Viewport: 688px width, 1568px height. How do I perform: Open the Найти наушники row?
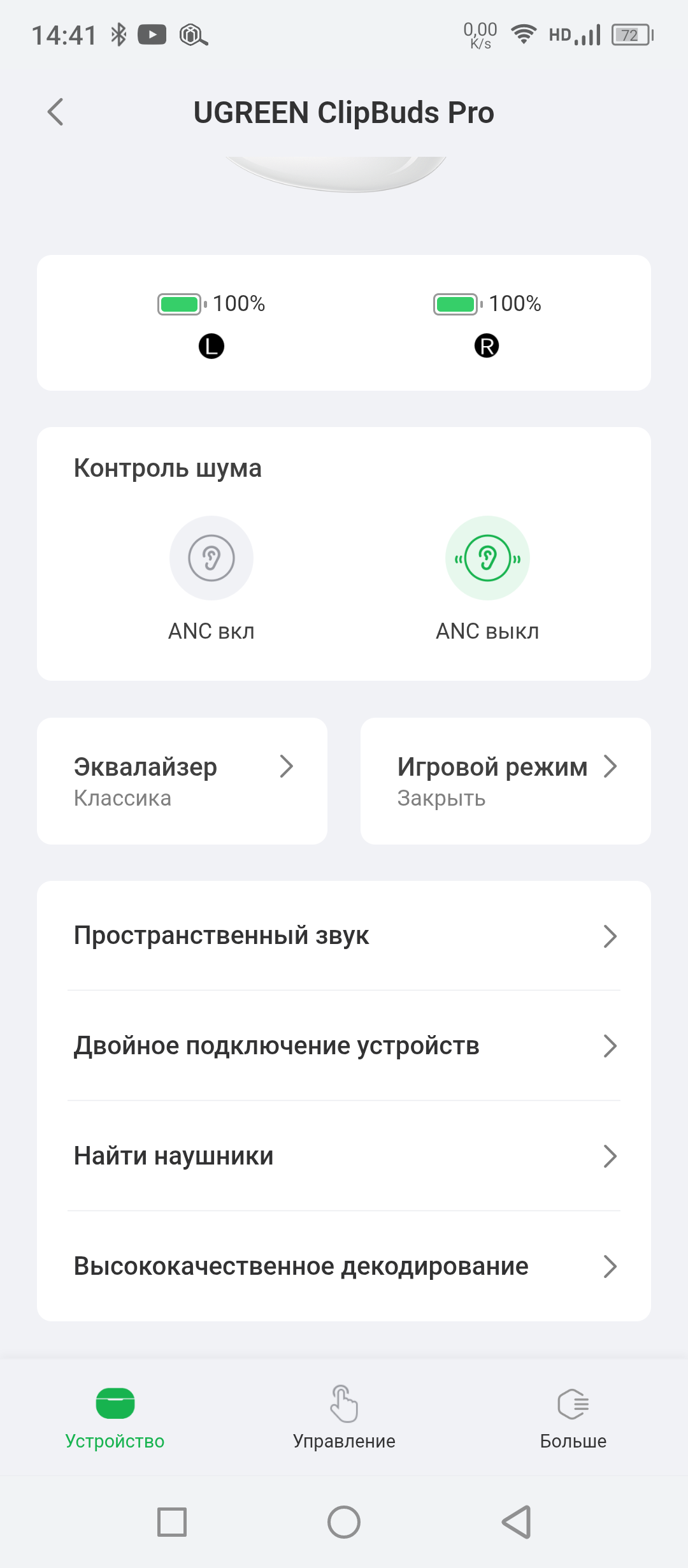point(344,1156)
